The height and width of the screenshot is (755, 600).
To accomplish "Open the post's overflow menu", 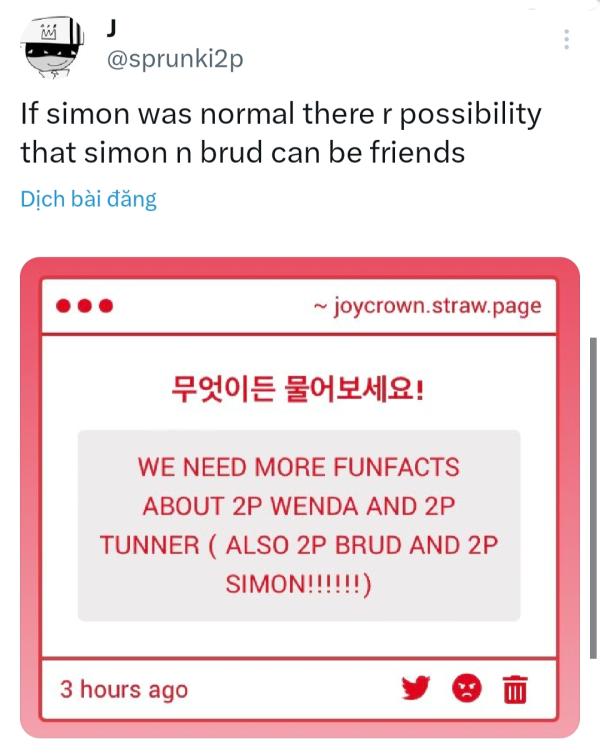I will [567, 40].
